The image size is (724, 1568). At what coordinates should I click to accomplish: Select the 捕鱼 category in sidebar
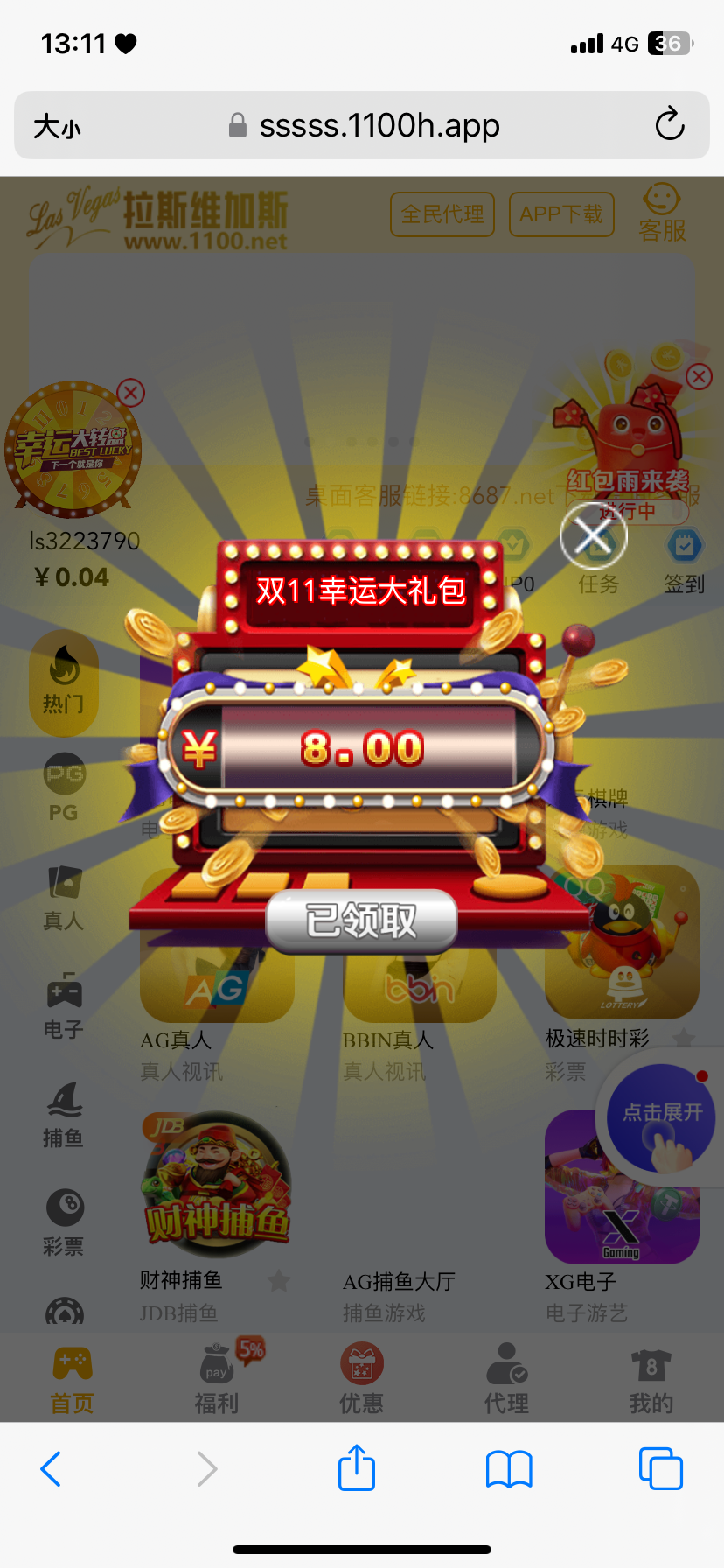(x=64, y=1114)
